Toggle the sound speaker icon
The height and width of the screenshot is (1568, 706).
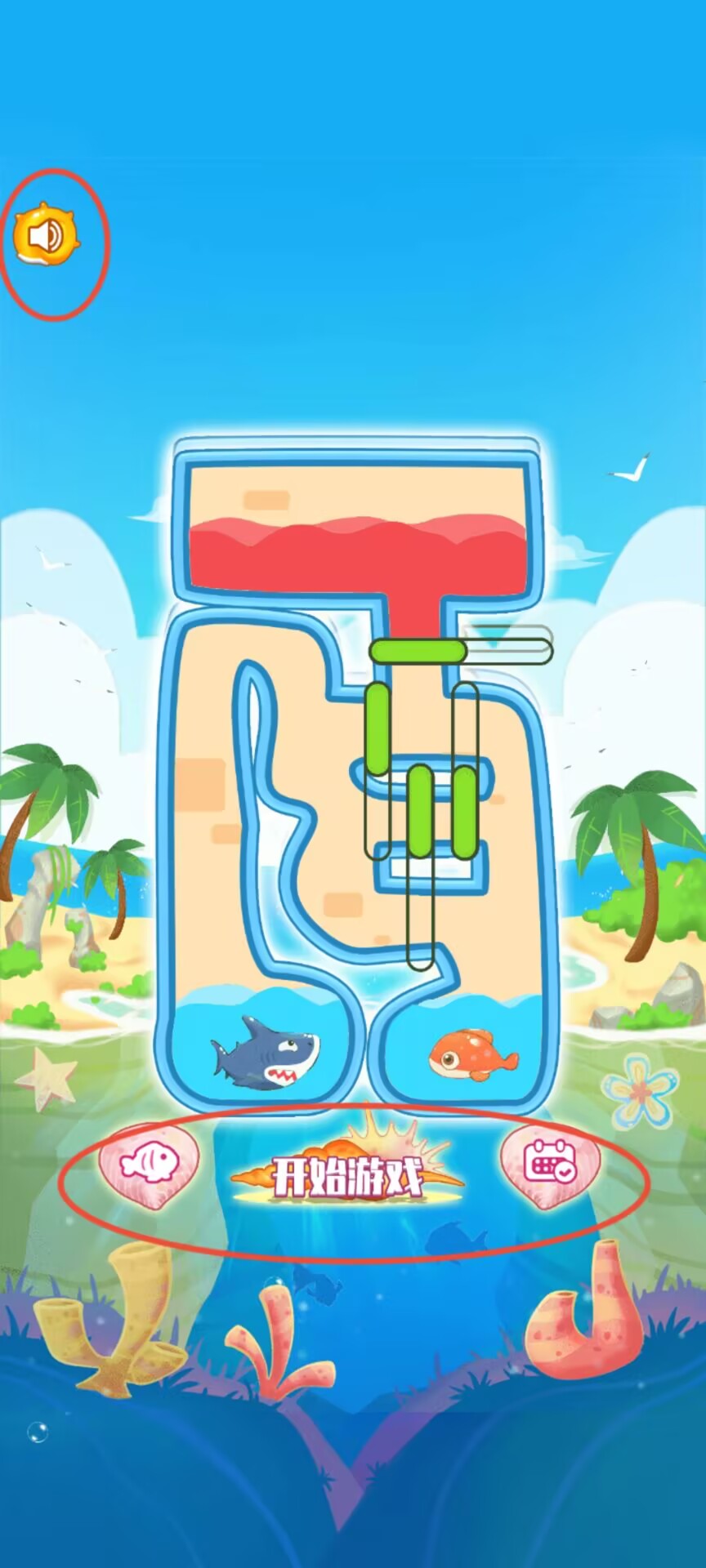tap(46, 236)
